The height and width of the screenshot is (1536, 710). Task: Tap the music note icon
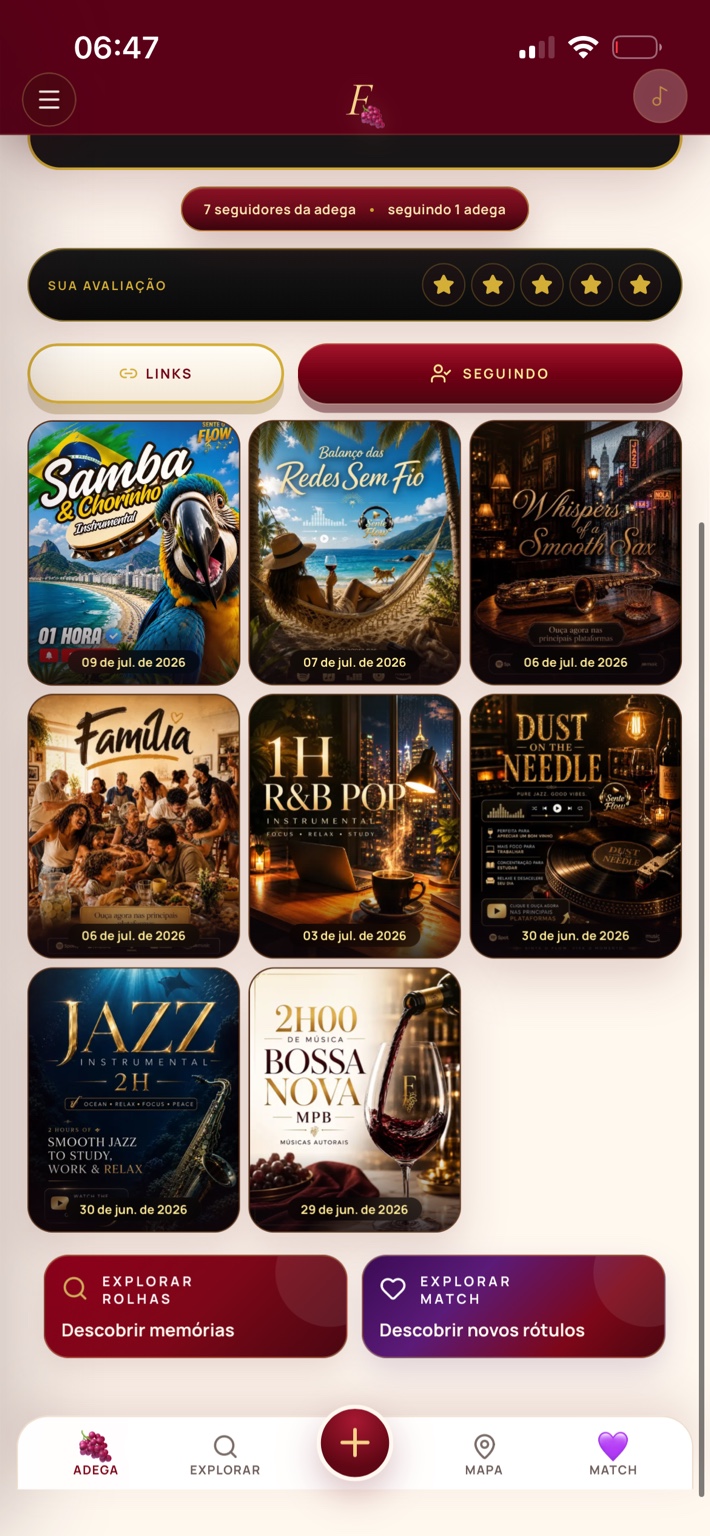click(660, 97)
